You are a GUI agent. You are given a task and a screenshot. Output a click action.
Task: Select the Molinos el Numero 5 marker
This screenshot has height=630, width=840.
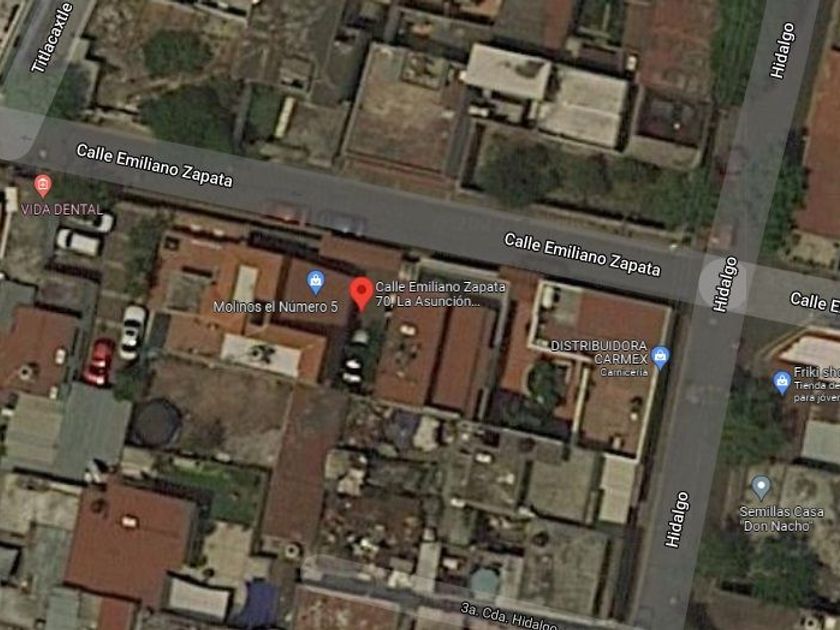click(316, 282)
